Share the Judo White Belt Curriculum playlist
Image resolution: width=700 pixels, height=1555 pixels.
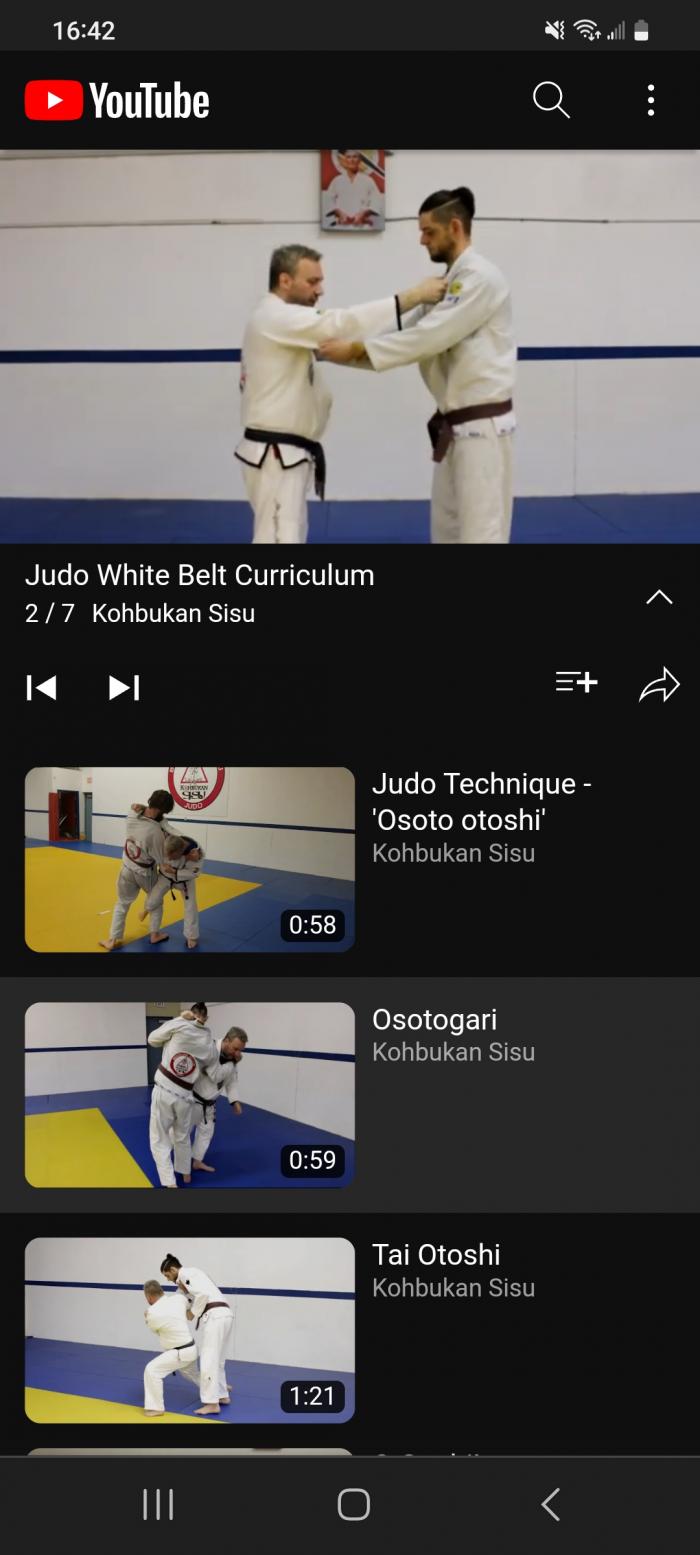point(659,685)
